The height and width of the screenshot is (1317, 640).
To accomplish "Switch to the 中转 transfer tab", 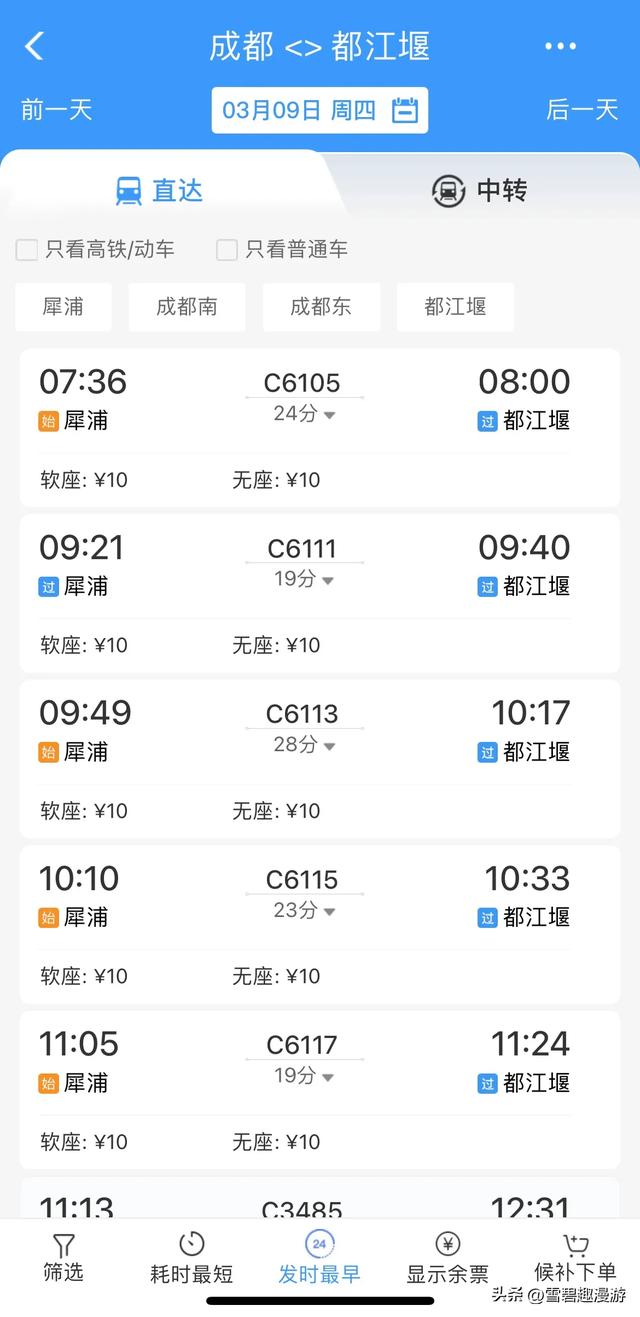I will tap(480, 190).
